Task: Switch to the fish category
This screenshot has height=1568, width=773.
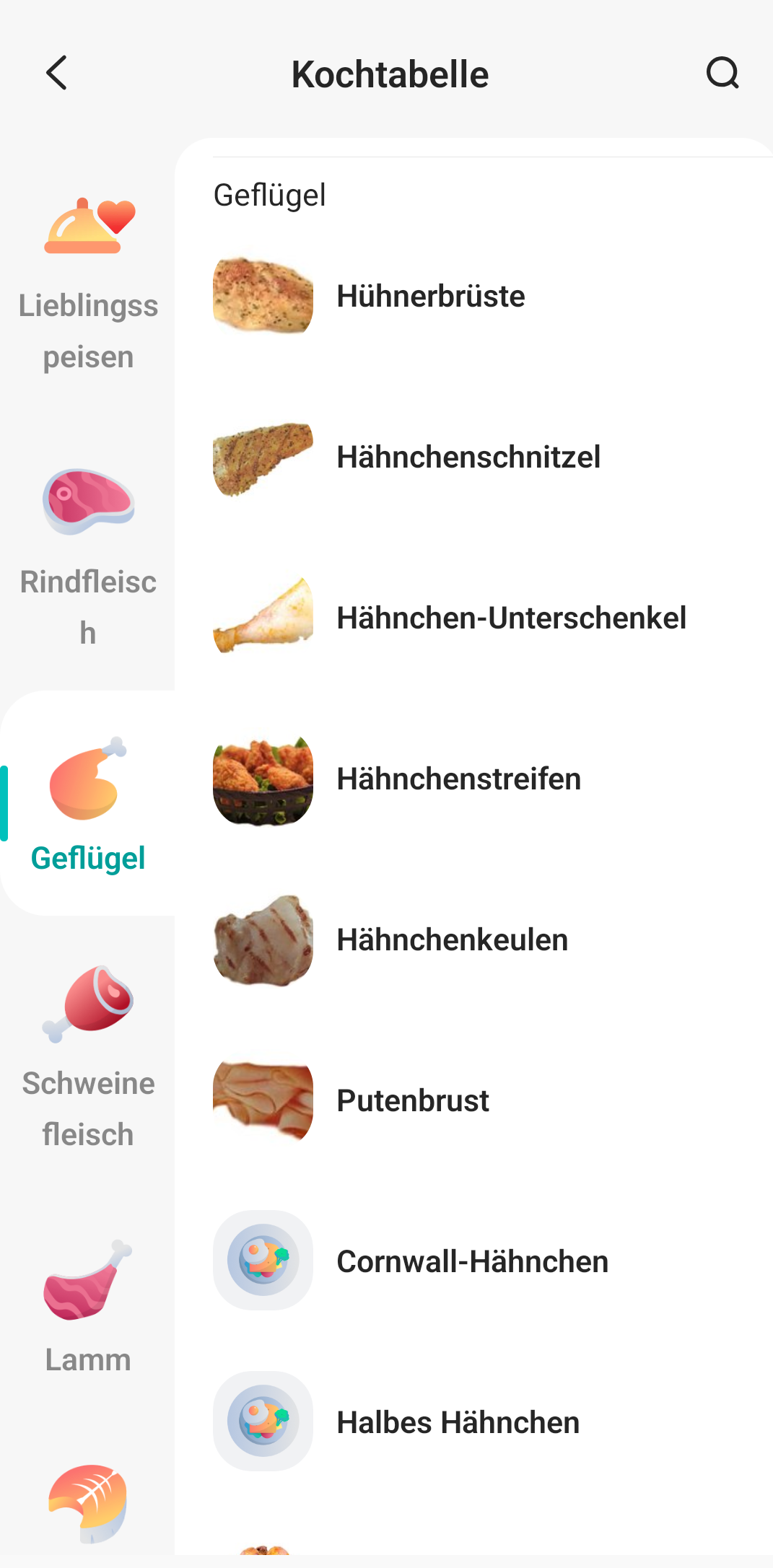Action: pos(88,1505)
